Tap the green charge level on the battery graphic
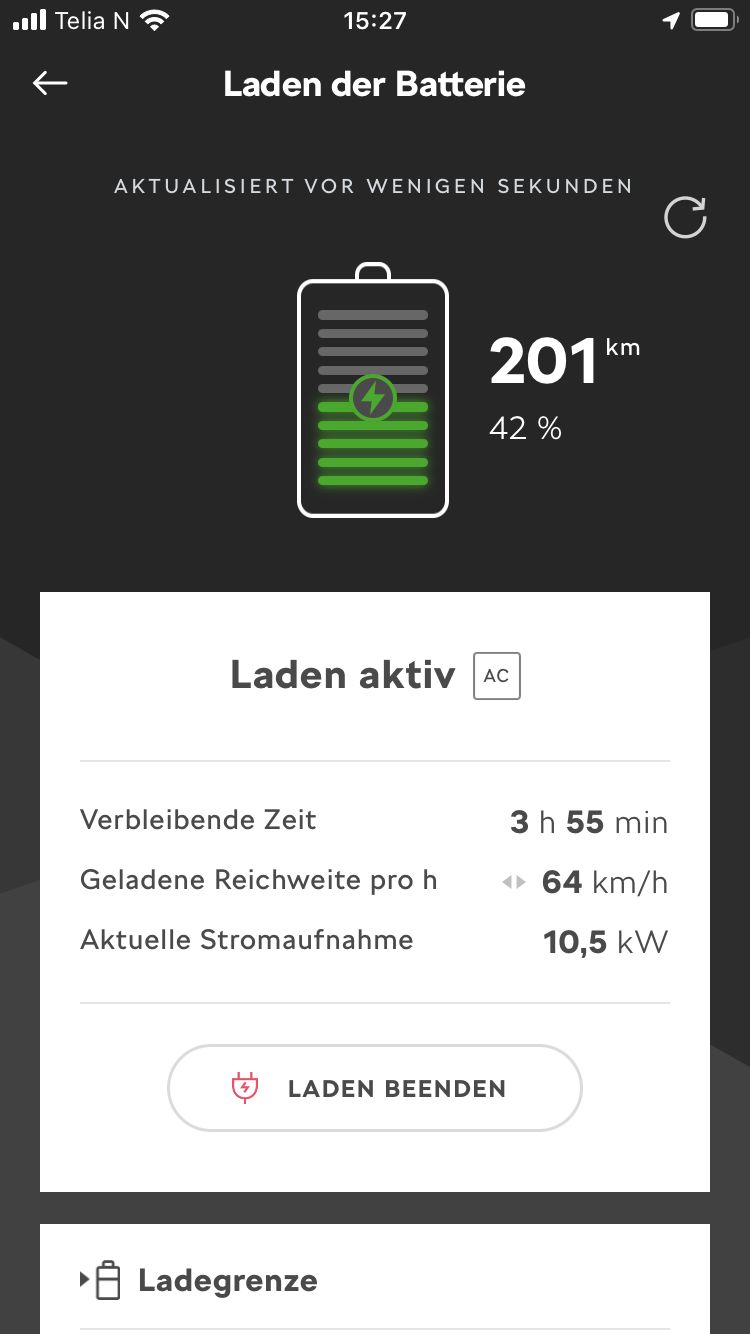750x1334 pixels. 372,445
